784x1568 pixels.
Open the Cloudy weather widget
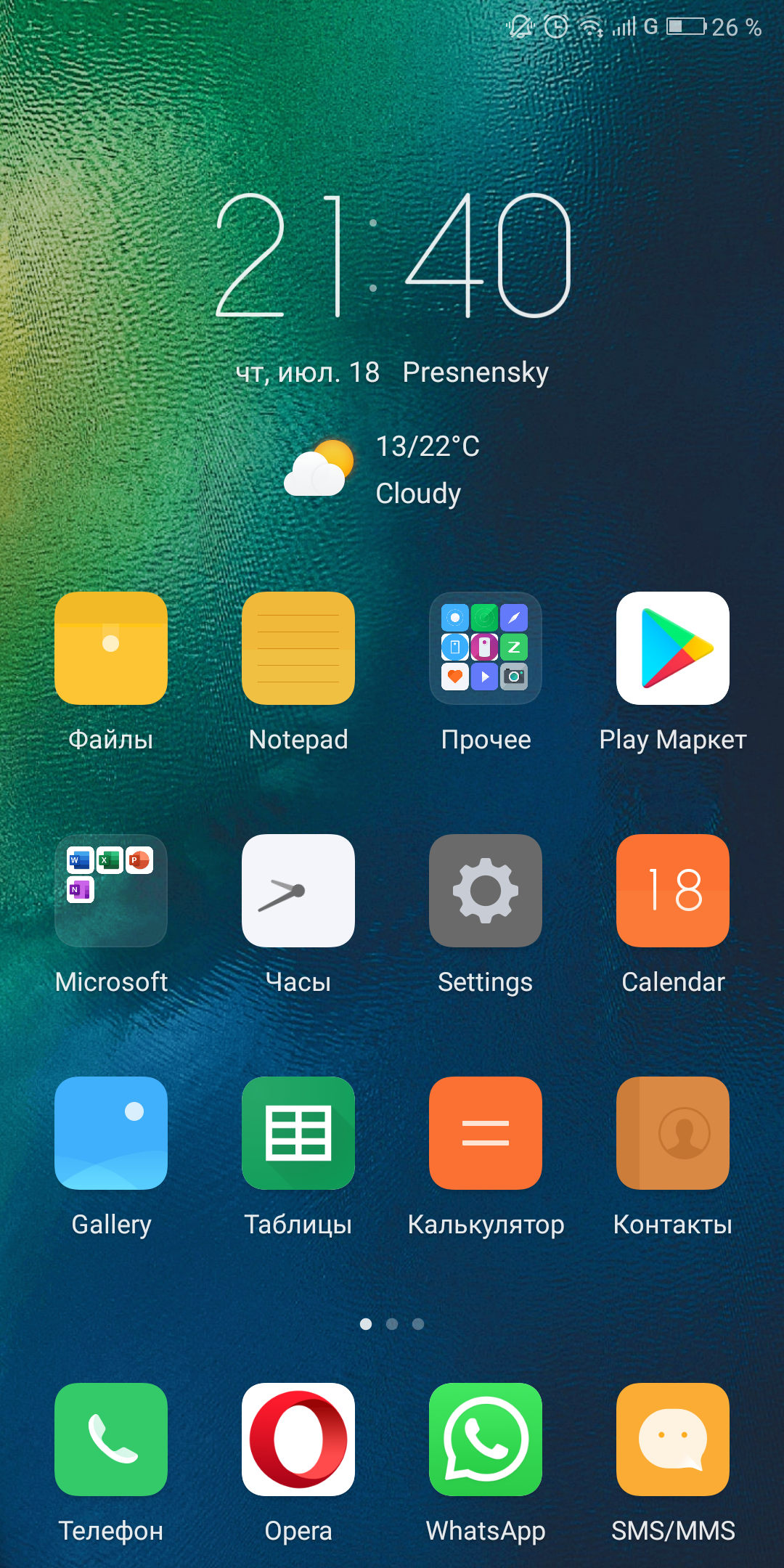[383, 470]
